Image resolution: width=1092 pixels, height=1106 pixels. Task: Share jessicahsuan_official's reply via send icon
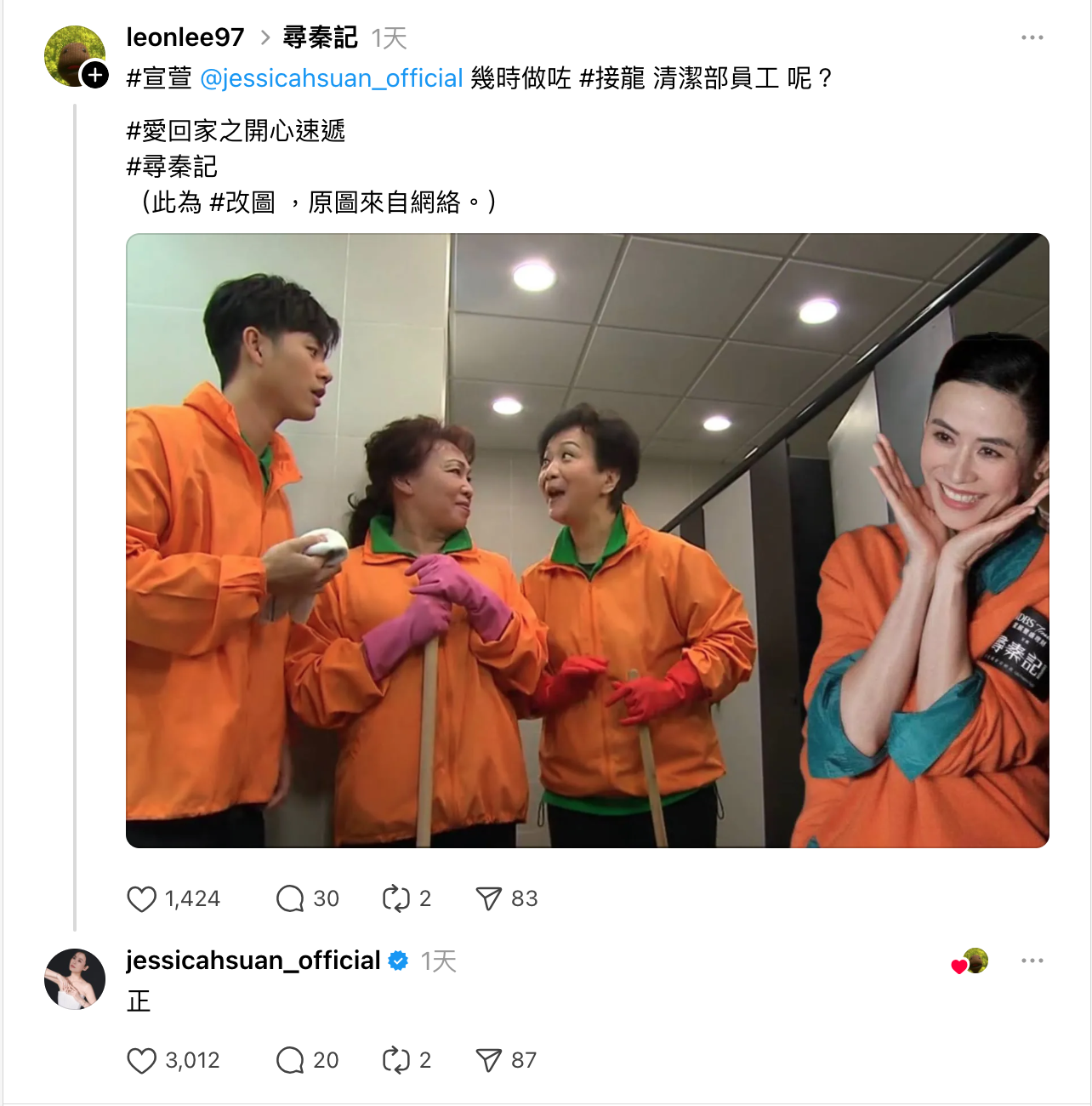(x=489, y=1060)
